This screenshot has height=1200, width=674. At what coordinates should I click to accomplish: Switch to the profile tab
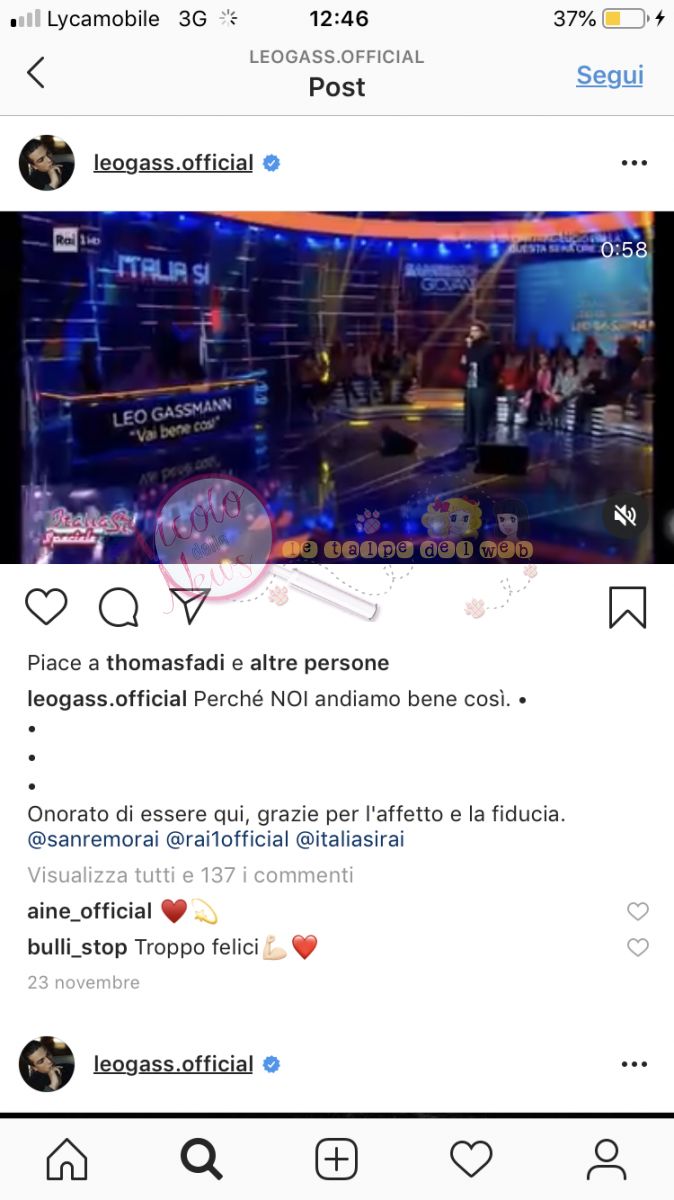[606, 1159]
